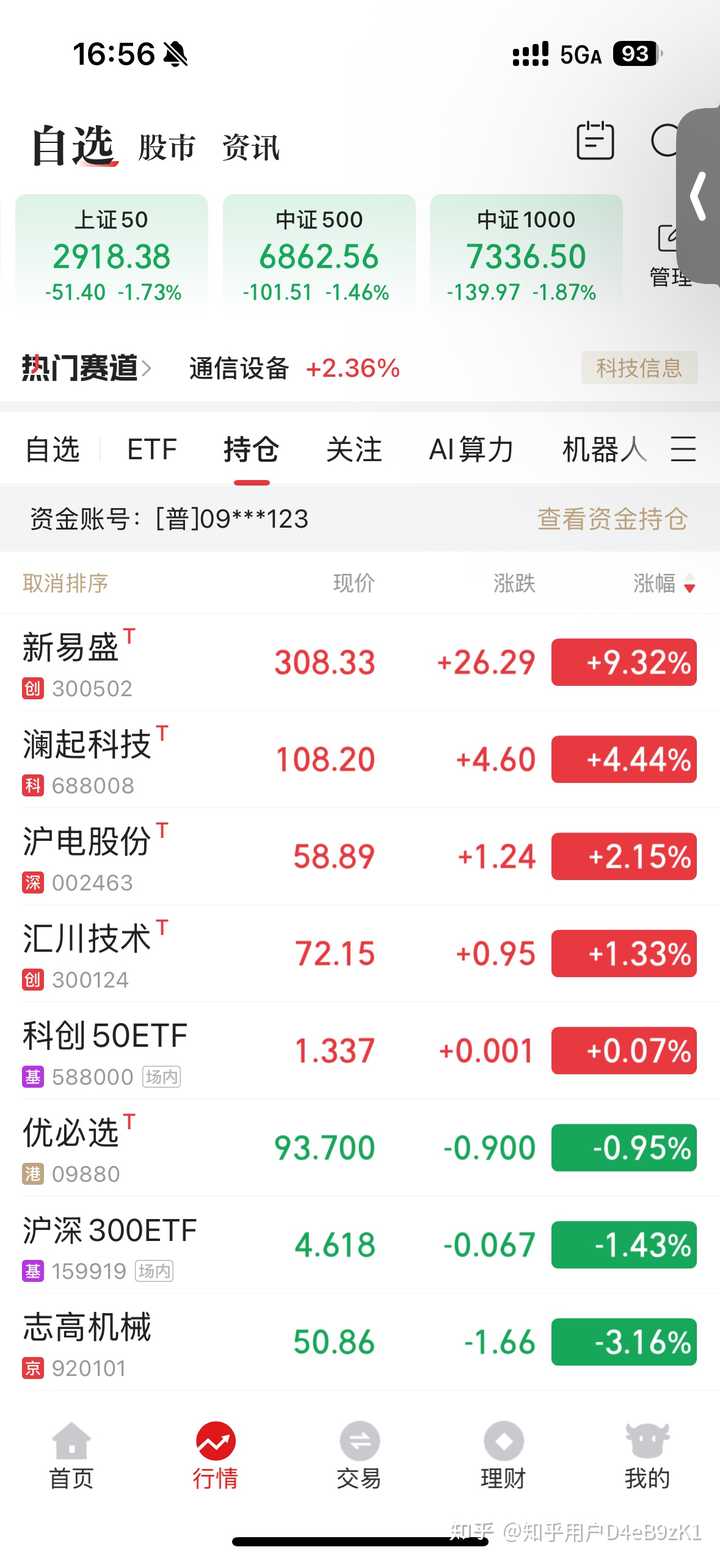Switch to the 资讯 top tab
This screenshot has width=720, height=1561.
point(250,148)
